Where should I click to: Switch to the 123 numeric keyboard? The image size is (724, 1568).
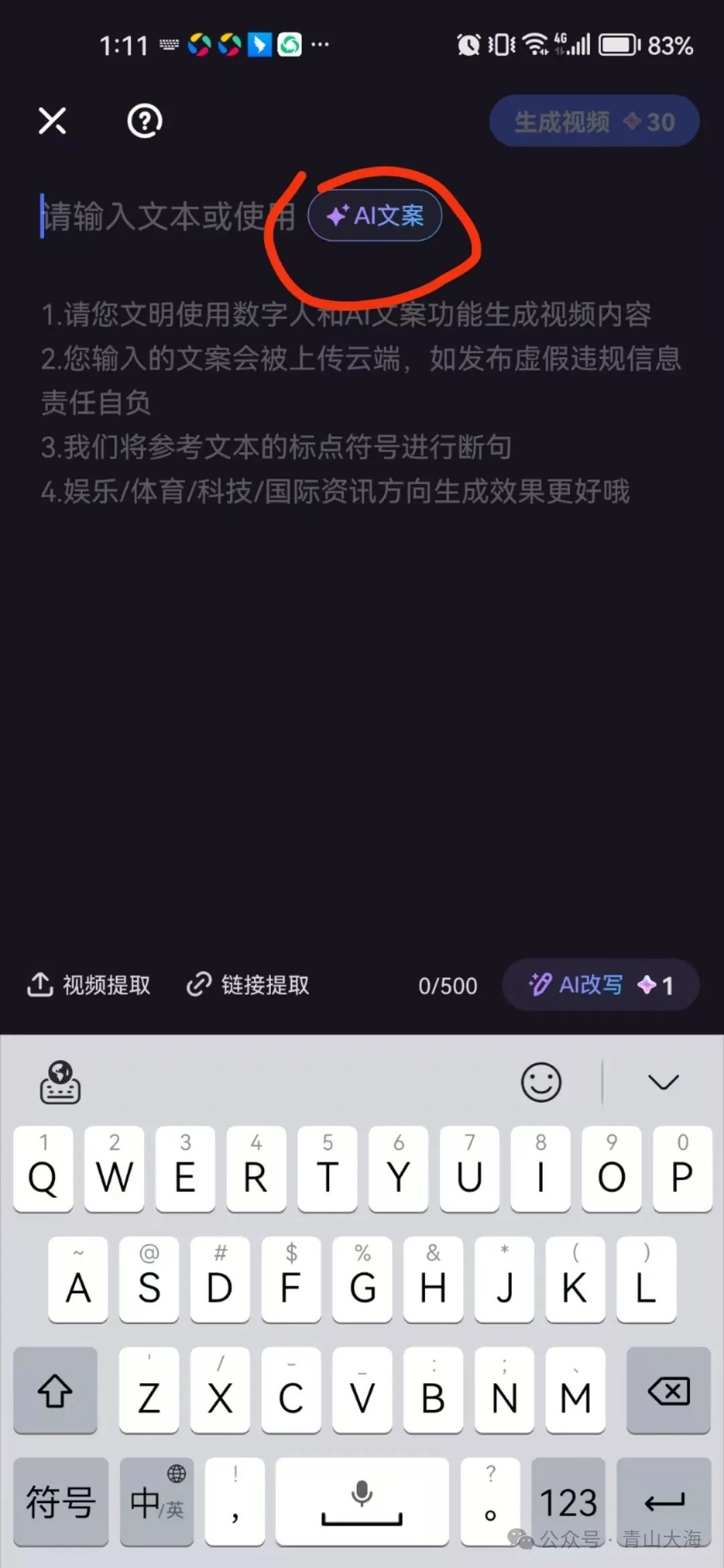coord(568,1502)
